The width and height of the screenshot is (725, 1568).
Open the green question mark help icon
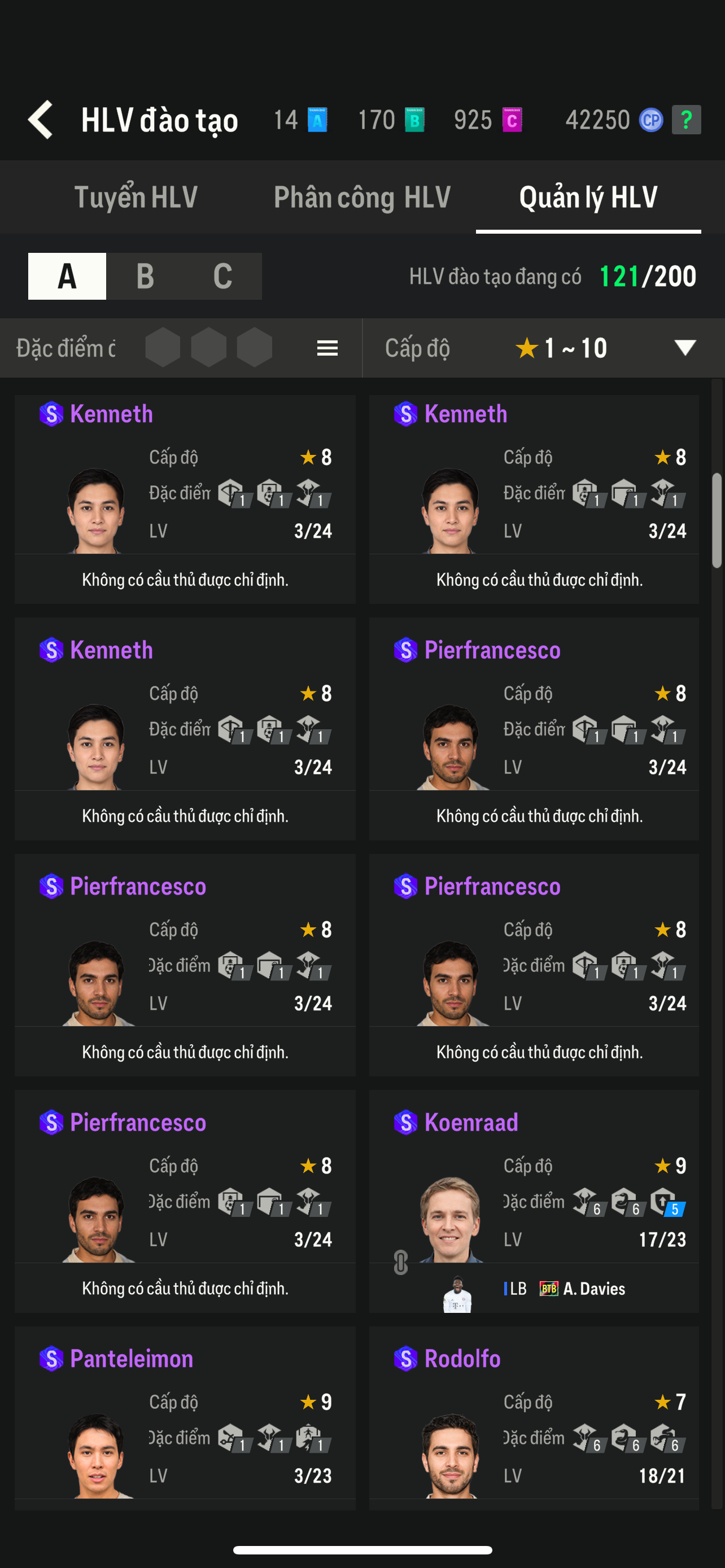[686, 120]
